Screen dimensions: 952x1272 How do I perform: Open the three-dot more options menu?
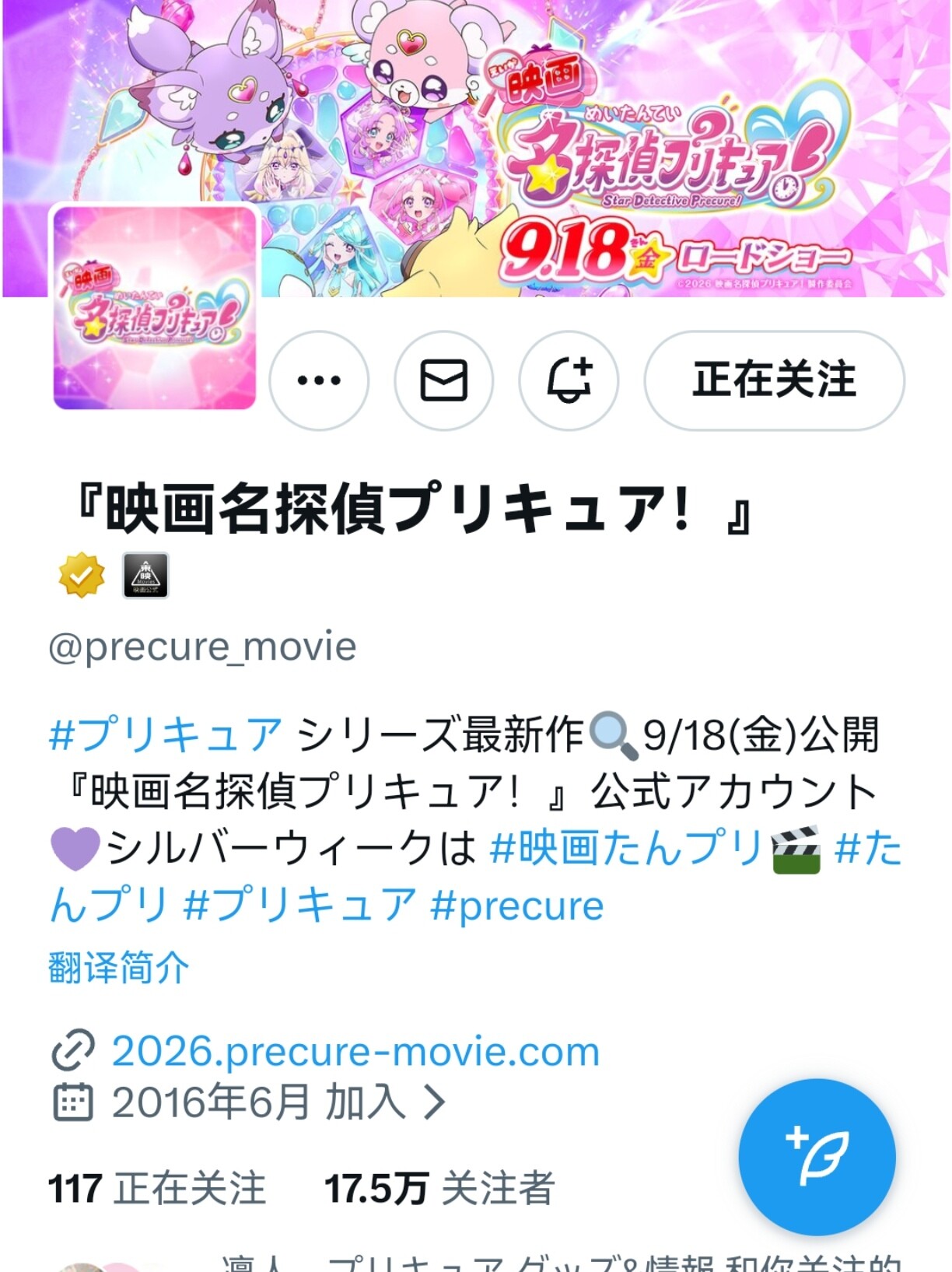[319, 380]
